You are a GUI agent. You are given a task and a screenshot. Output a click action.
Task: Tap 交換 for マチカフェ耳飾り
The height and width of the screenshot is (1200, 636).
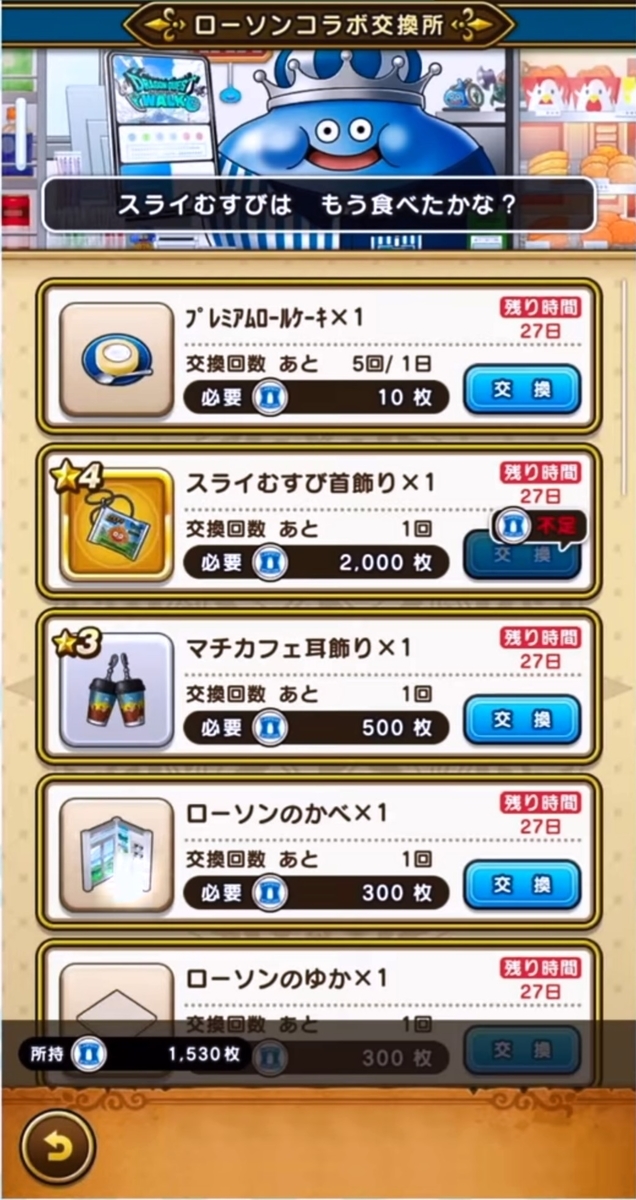(522, 720)
